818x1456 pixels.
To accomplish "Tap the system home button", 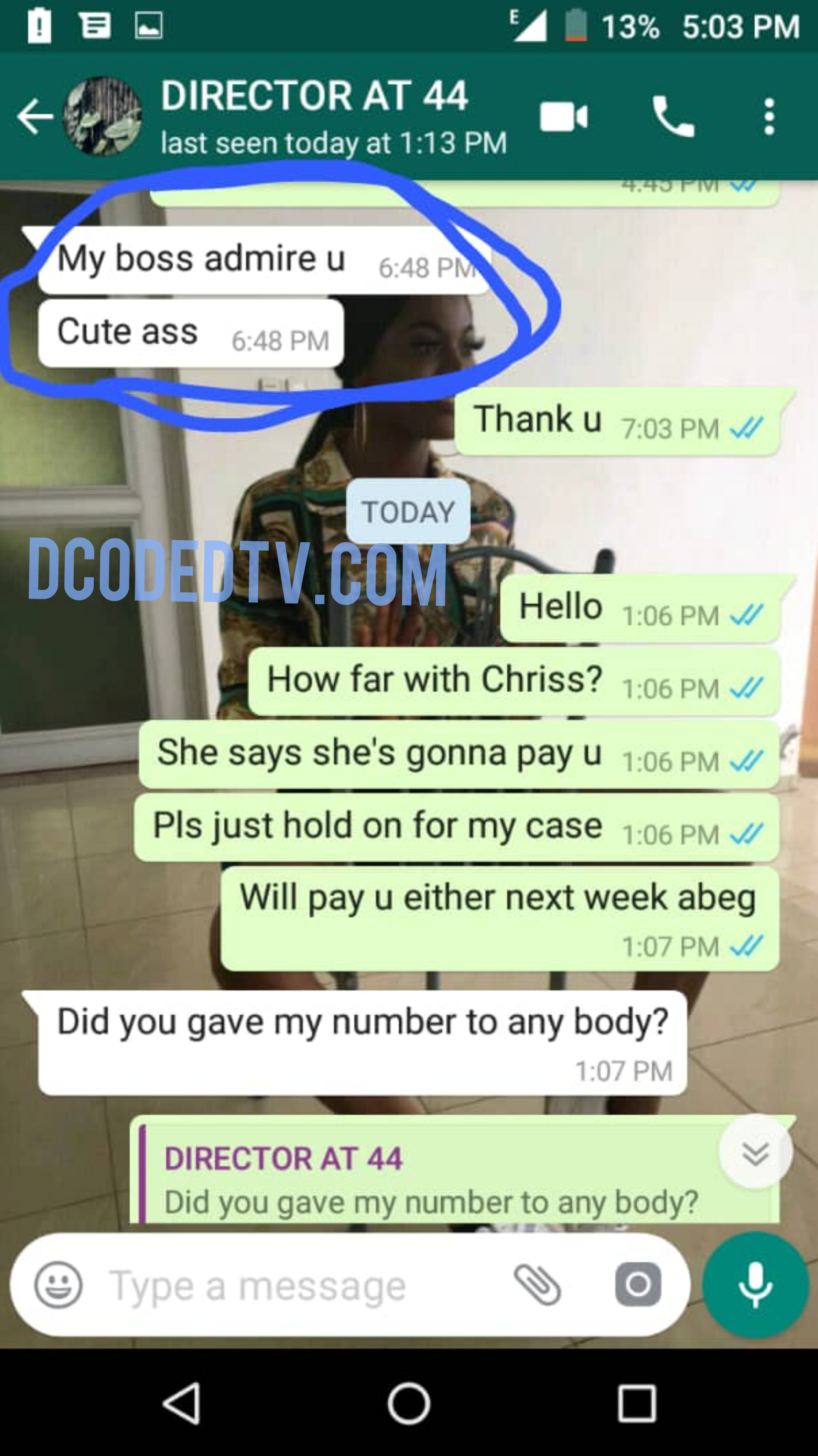I will [x=409, y=1403].
